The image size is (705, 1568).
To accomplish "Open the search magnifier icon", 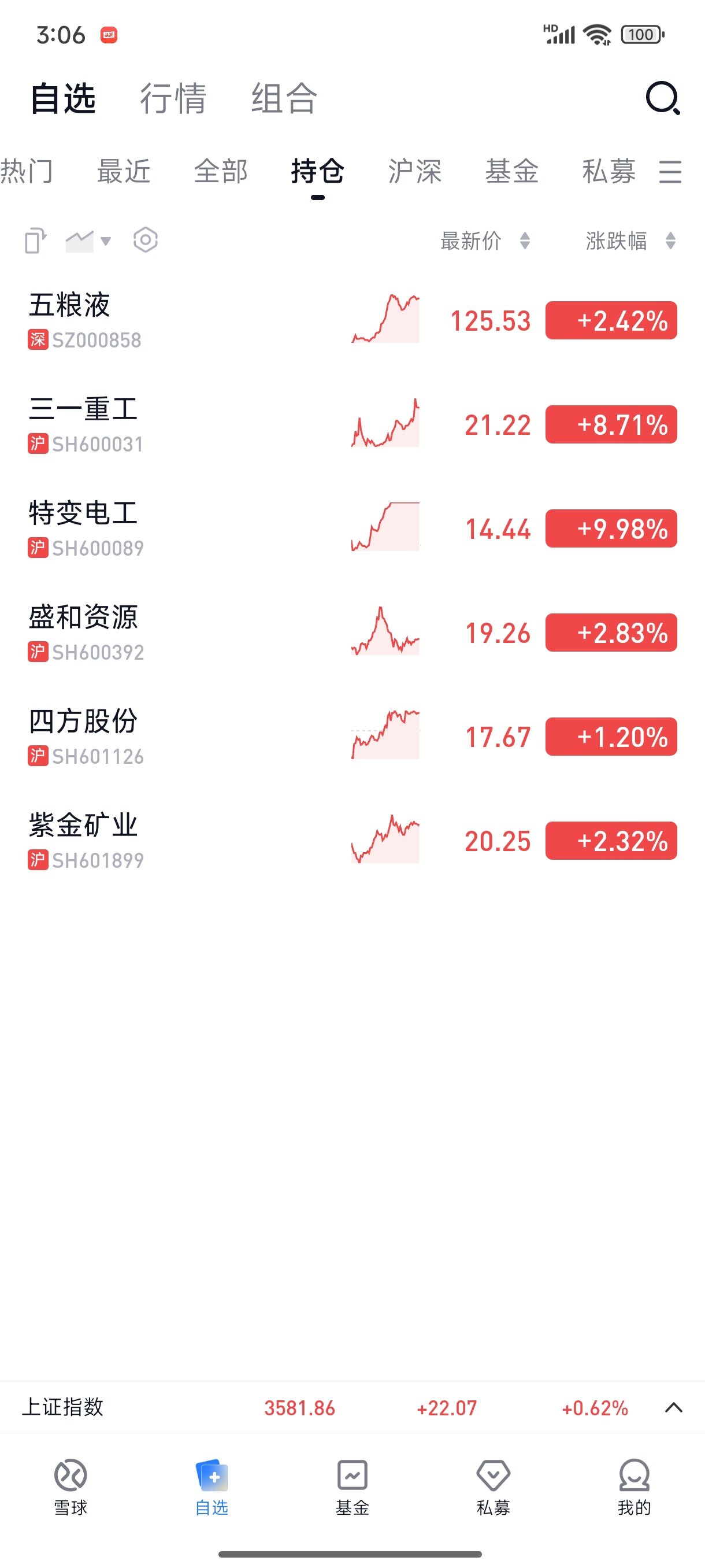I will (662, 98).
